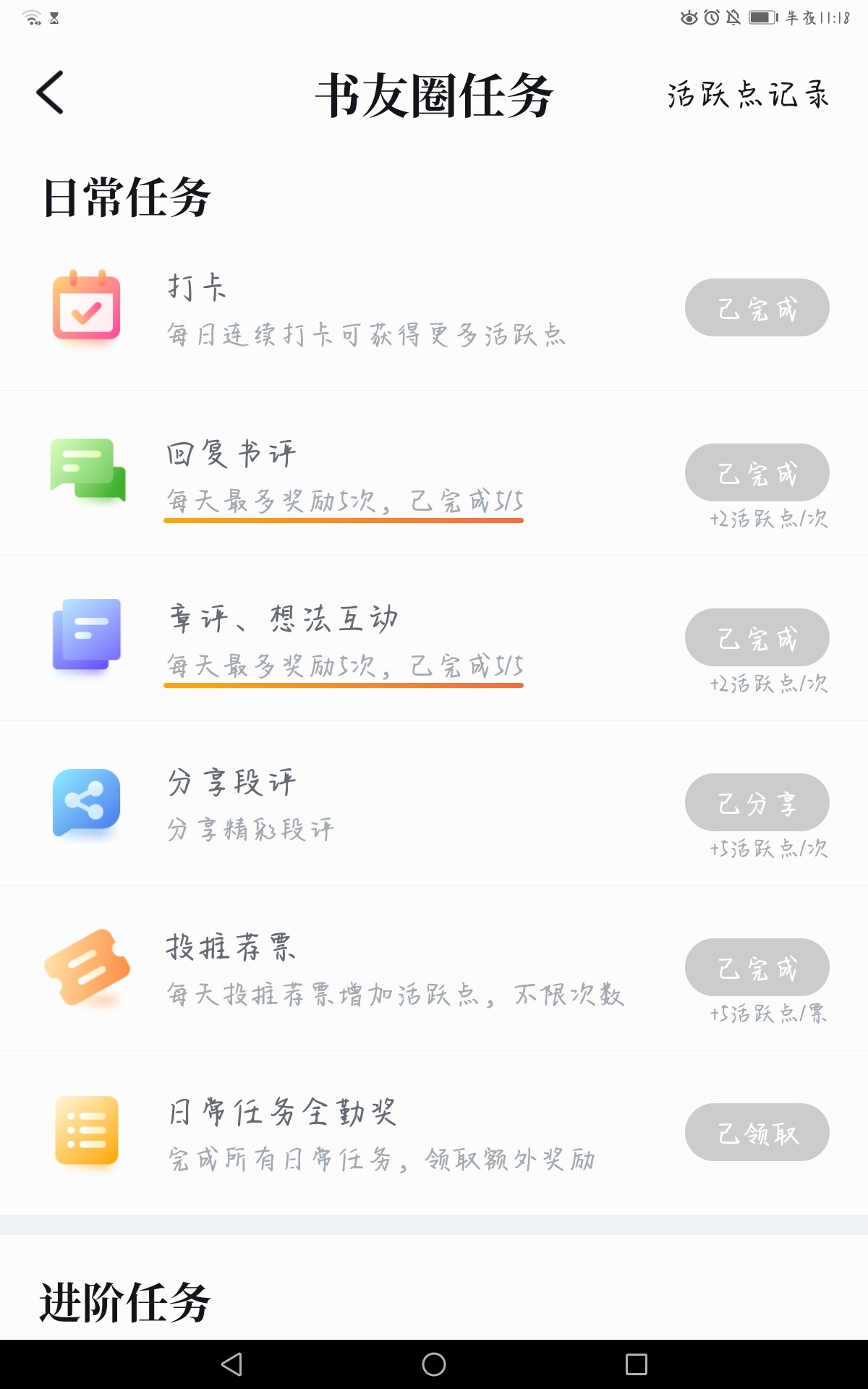Open 活跃点记录 in the header

click(748, 95)
